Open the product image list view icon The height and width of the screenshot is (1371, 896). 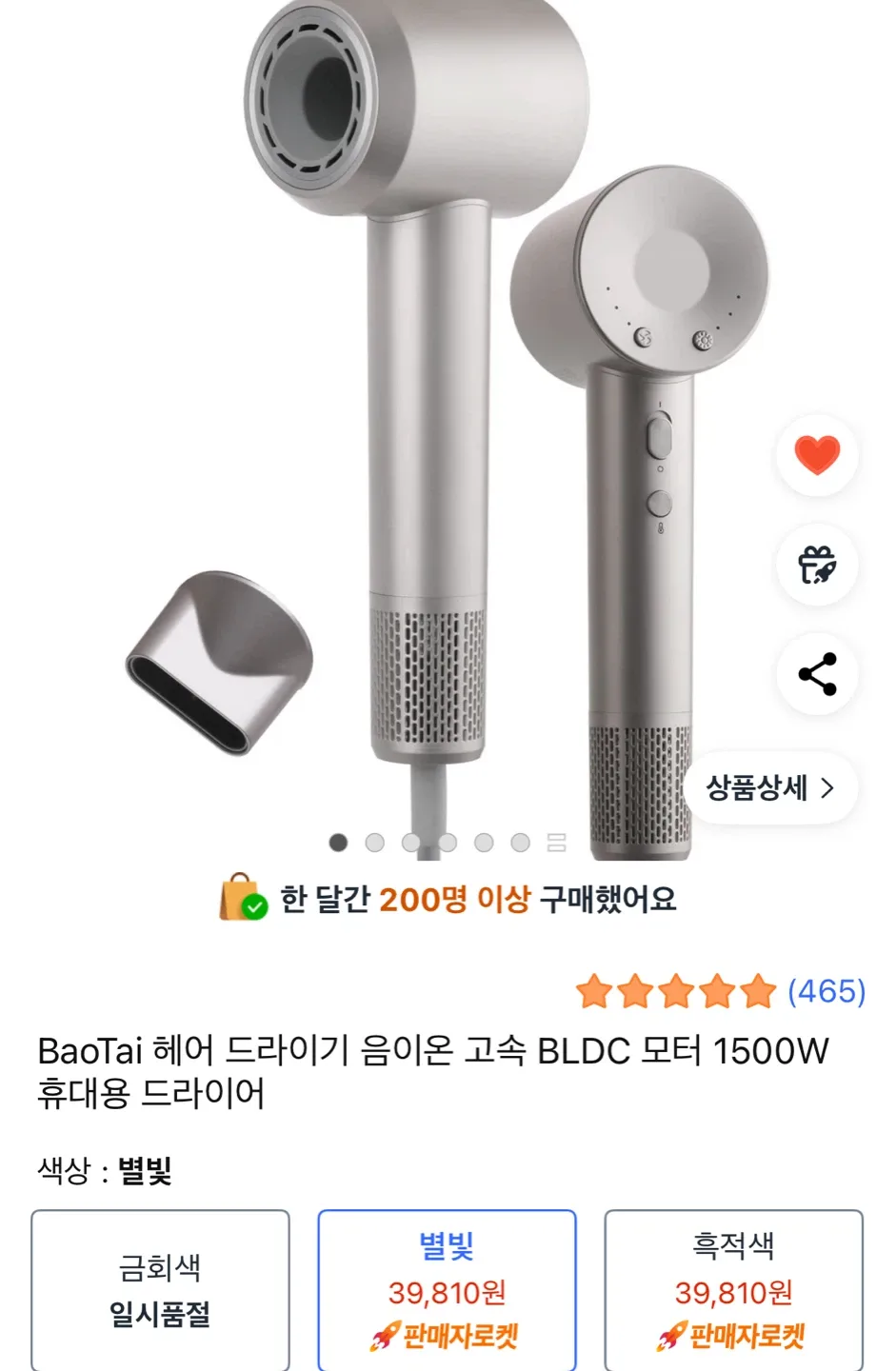(x=557, y=843)
